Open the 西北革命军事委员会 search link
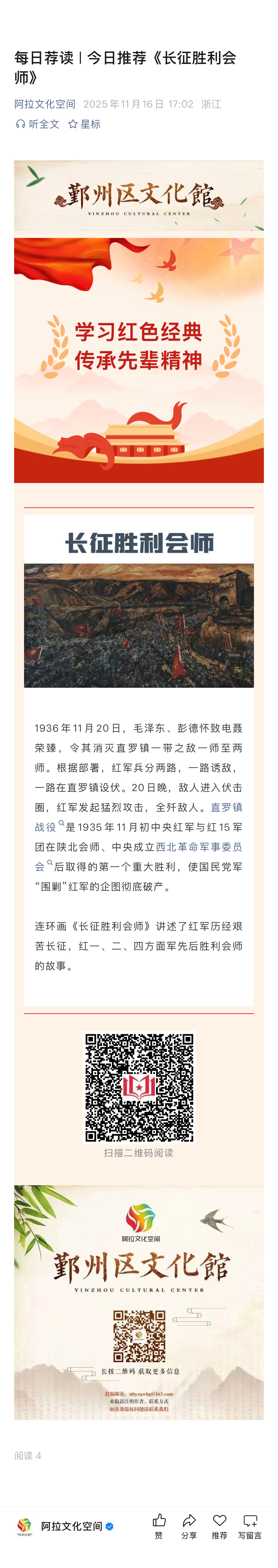This screenshot has width=278, height=1568. pos(198,847)
